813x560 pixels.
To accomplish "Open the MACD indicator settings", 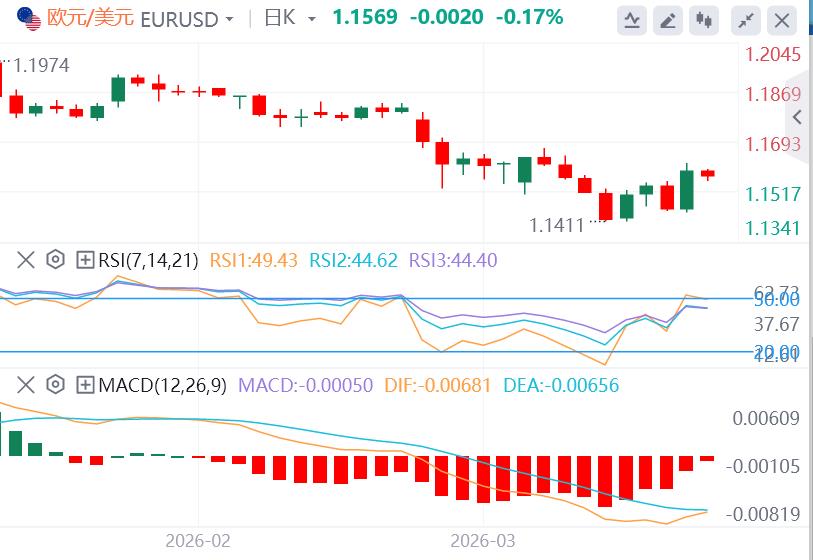I will pyautogui.click(x=56, y=384).
